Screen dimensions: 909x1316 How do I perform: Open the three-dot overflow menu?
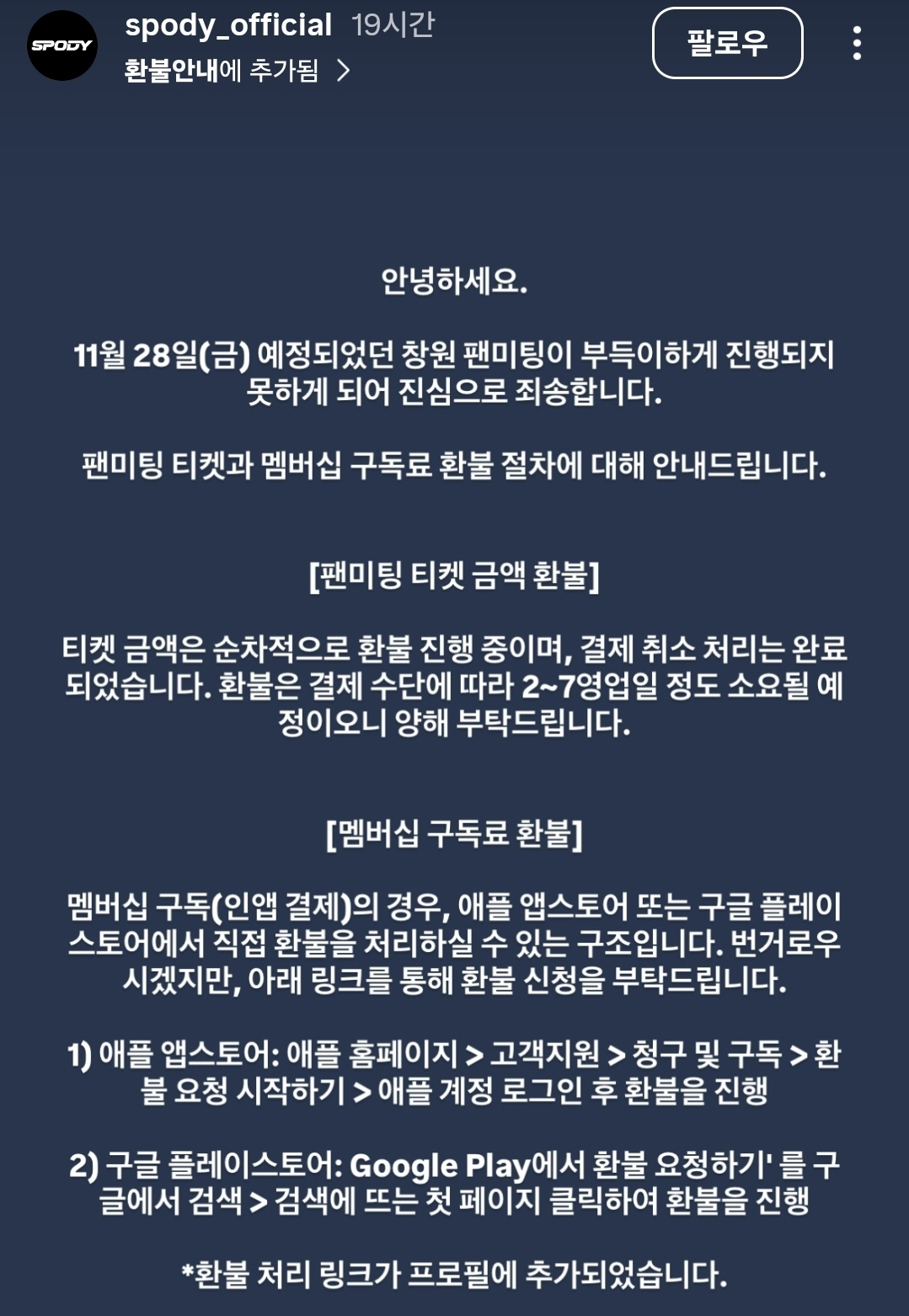[856, 43]
